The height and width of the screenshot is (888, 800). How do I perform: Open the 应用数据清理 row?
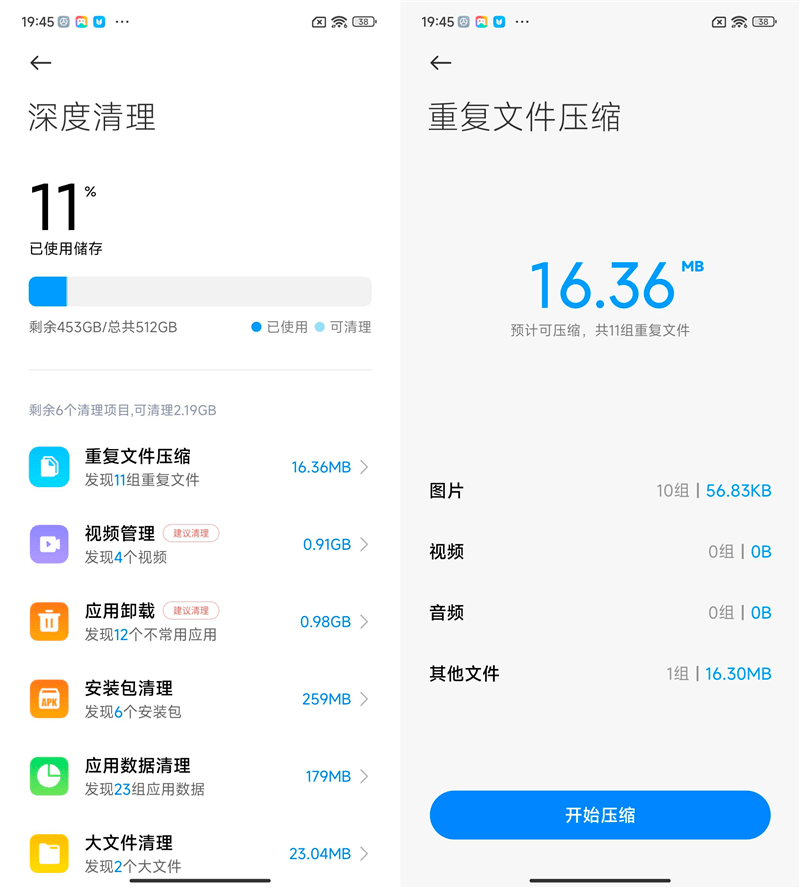(x=200, y=776)
